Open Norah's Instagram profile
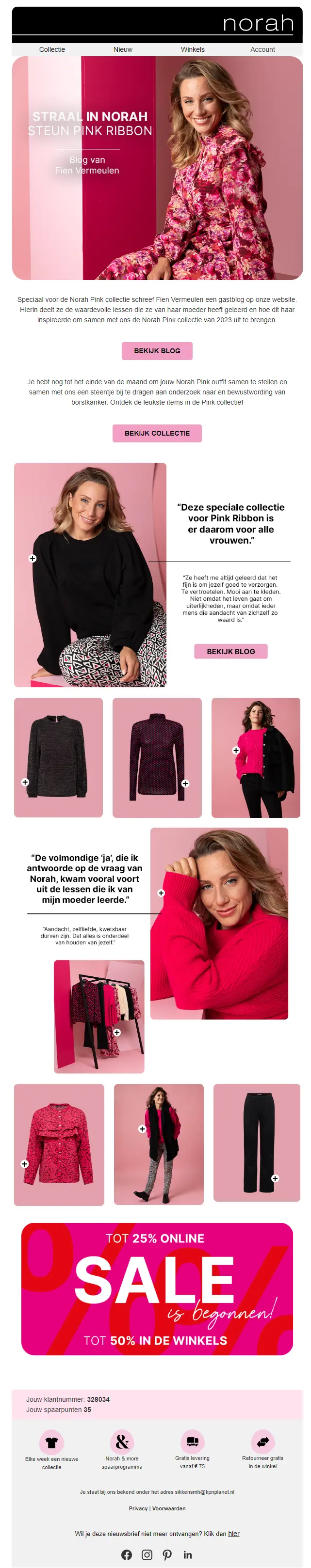 click(x=147, y=1554)
